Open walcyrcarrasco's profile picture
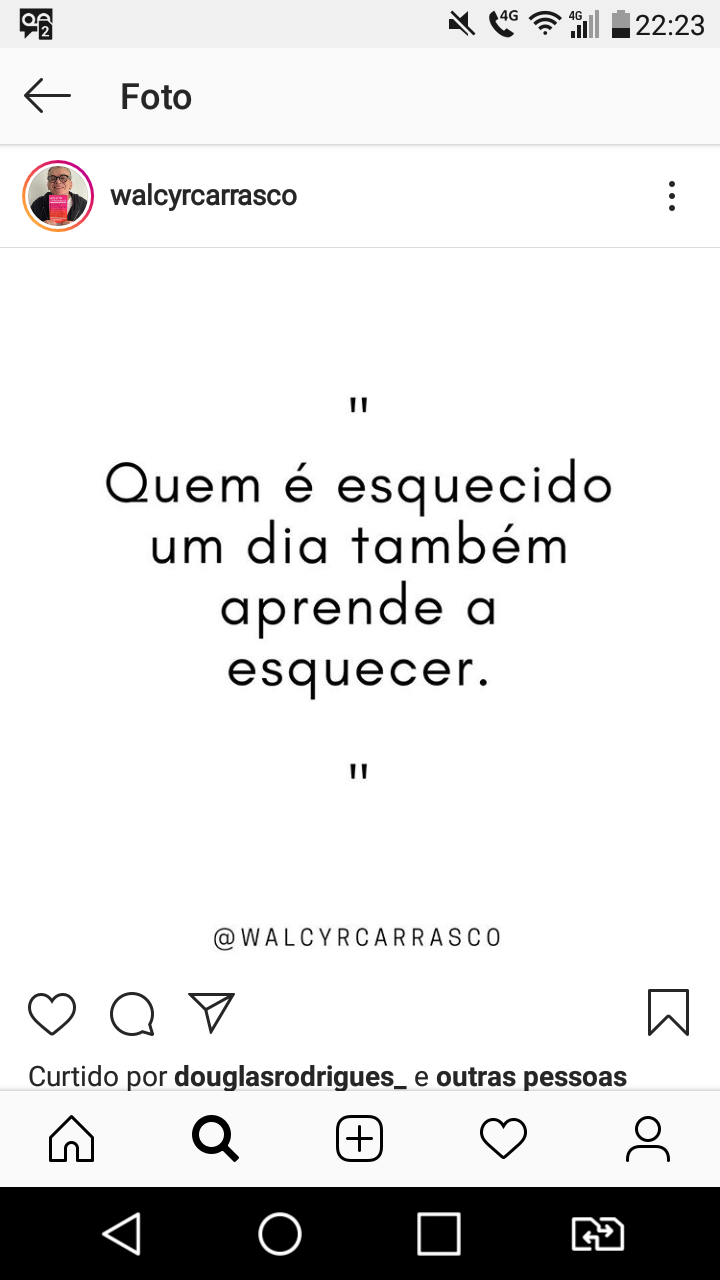The image size is (720, 1280). [x=58, y=196]
